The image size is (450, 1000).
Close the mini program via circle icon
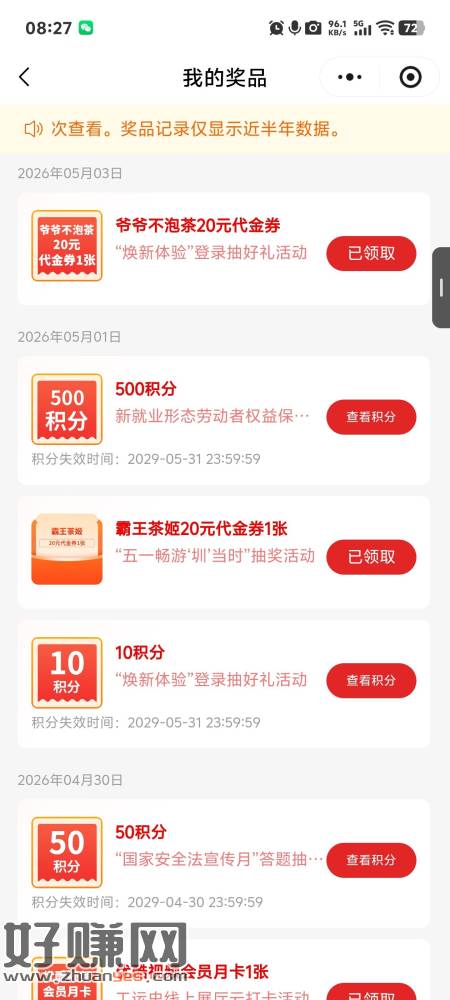pos(410,77)
